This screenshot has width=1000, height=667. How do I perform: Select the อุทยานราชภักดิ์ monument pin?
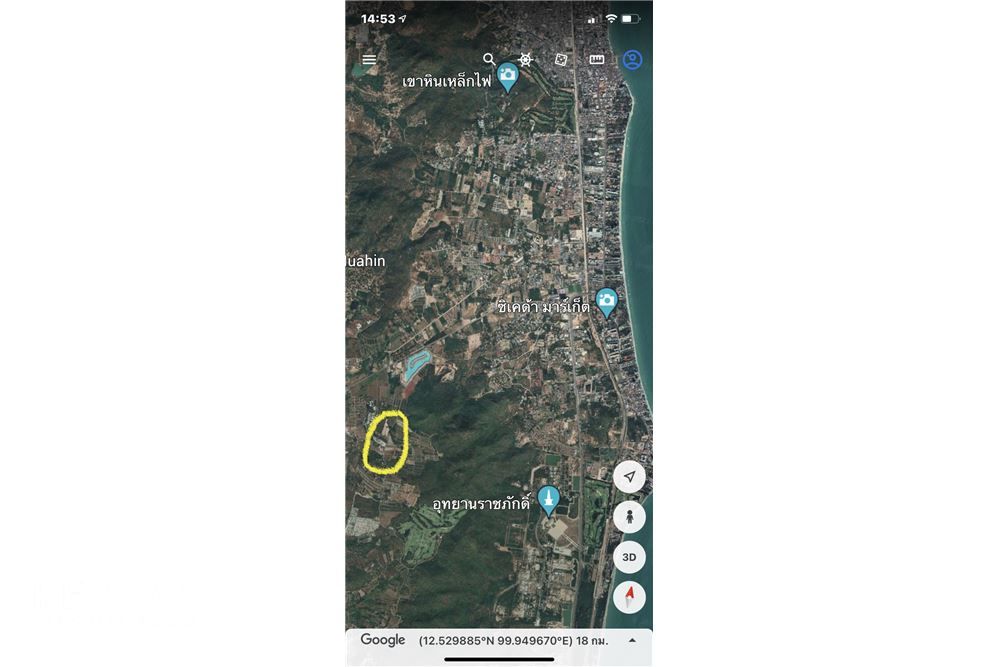(x=548, y=498)
